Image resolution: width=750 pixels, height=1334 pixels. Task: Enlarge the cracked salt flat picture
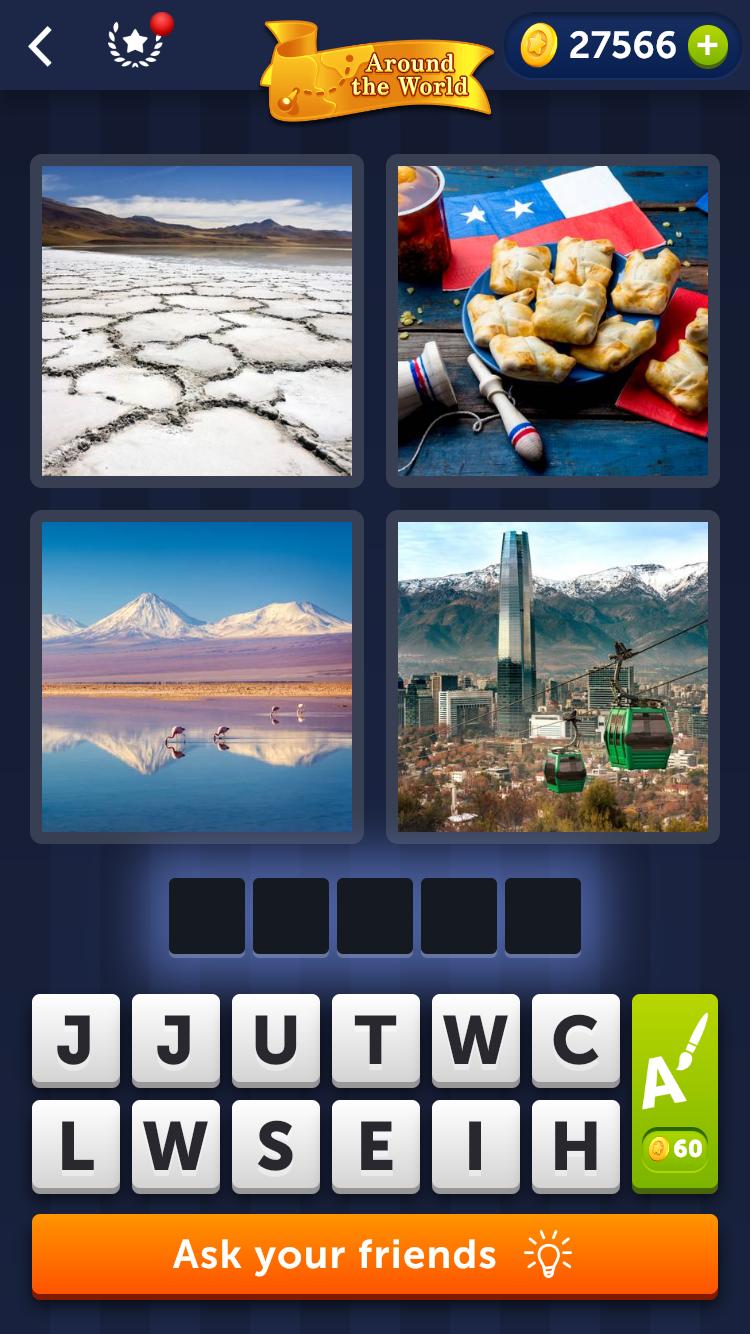(x=197, y=321)
